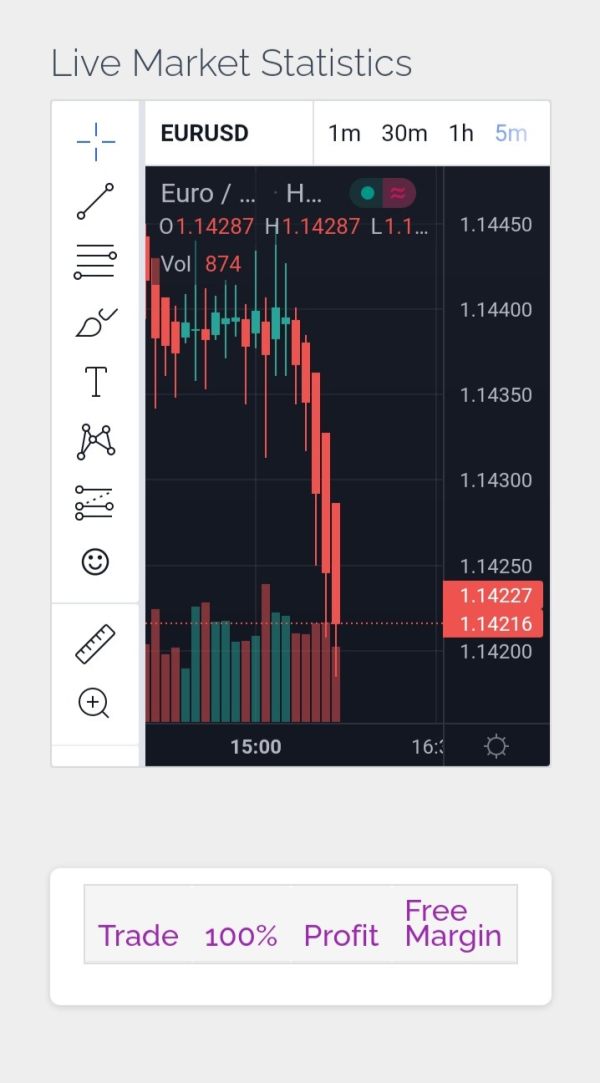The height and width of the screenshot is (1083, 600).
Task: Select the crosshair cursor tool
Action: [95, 142]
